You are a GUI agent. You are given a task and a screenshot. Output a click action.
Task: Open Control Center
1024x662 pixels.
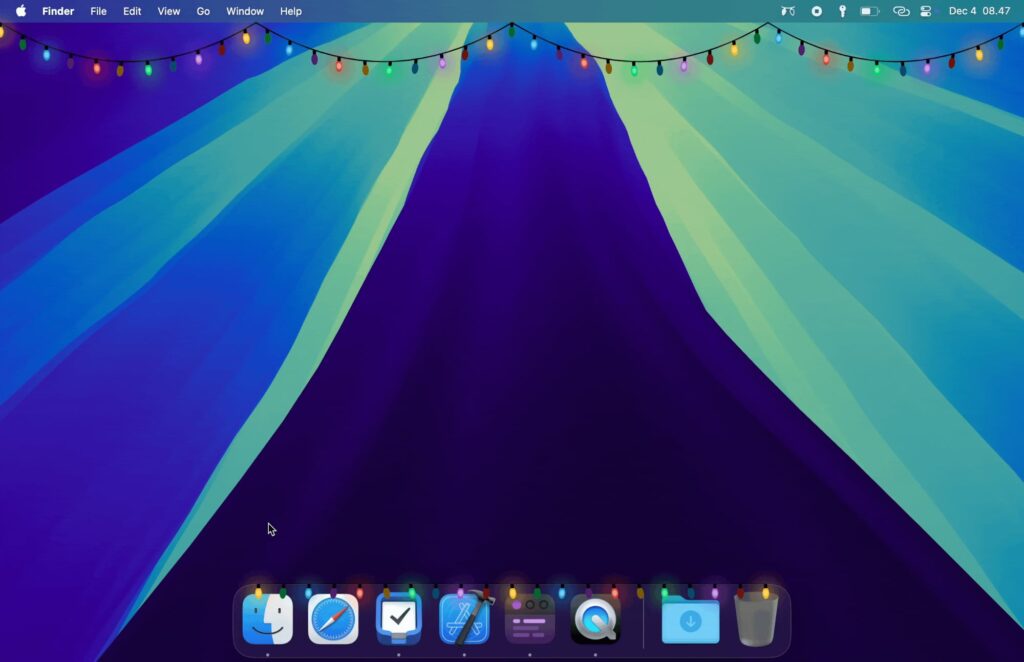926,11
